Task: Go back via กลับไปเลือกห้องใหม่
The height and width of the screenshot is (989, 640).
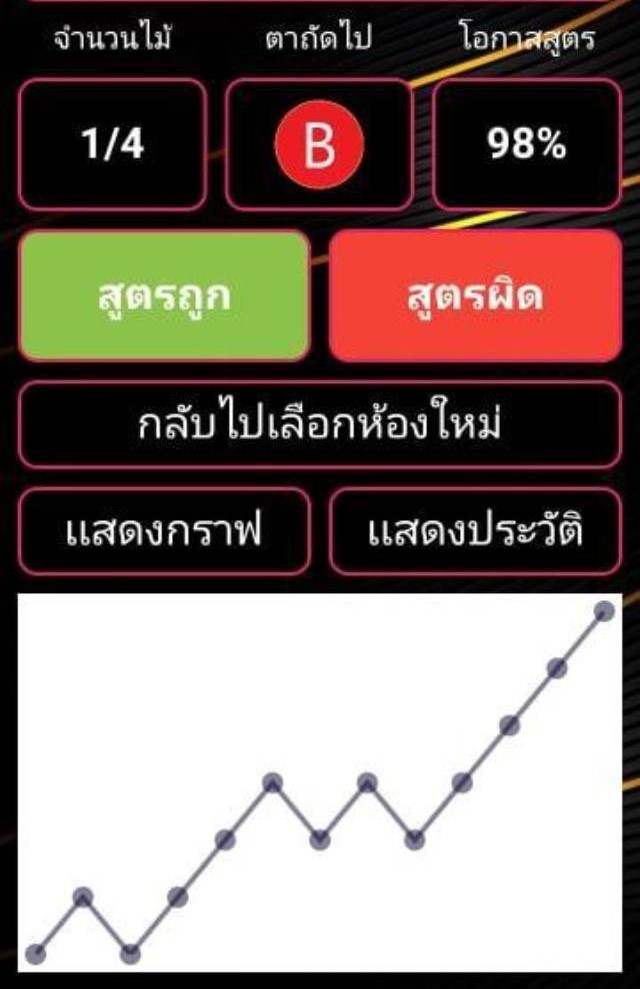Action: pos(319,424)
